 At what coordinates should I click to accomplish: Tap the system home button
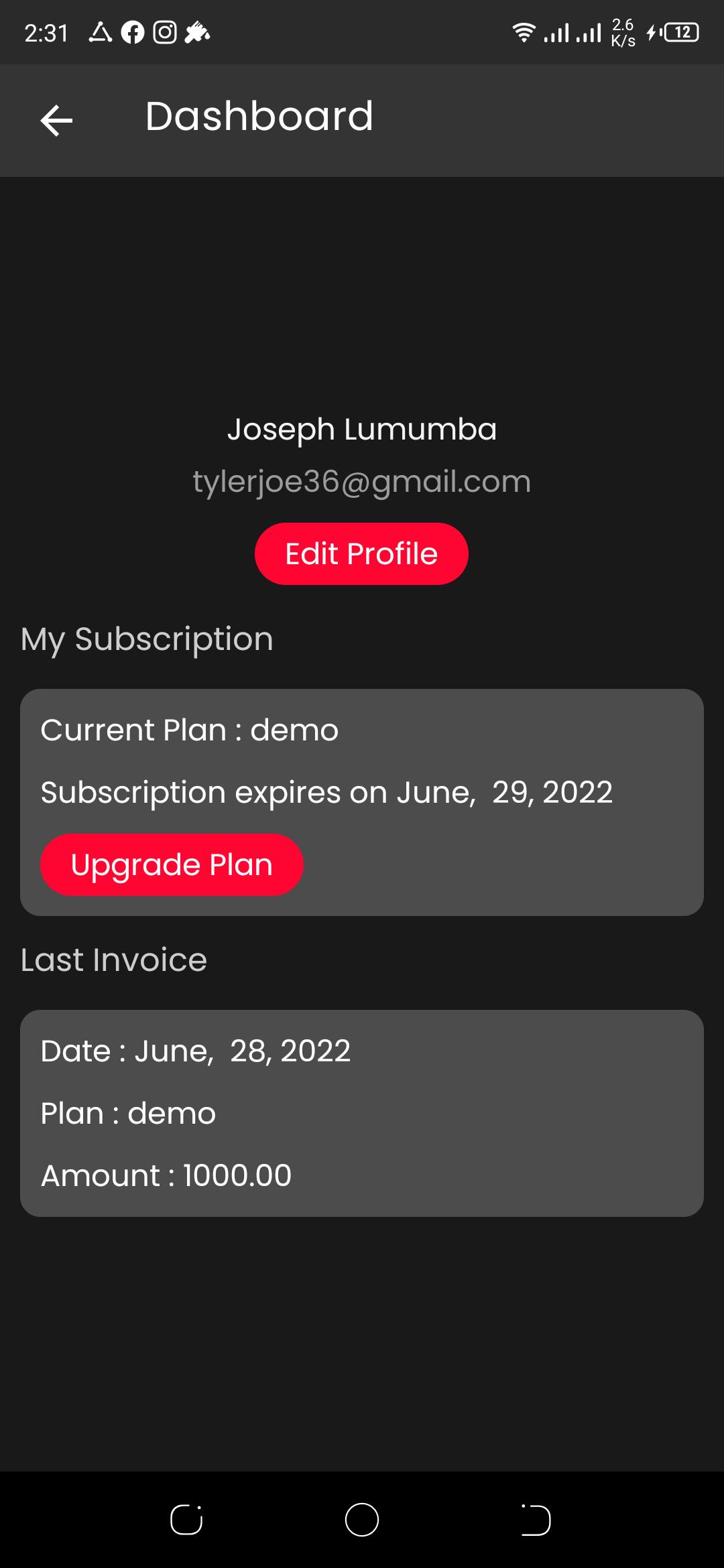click(362, 1520)
